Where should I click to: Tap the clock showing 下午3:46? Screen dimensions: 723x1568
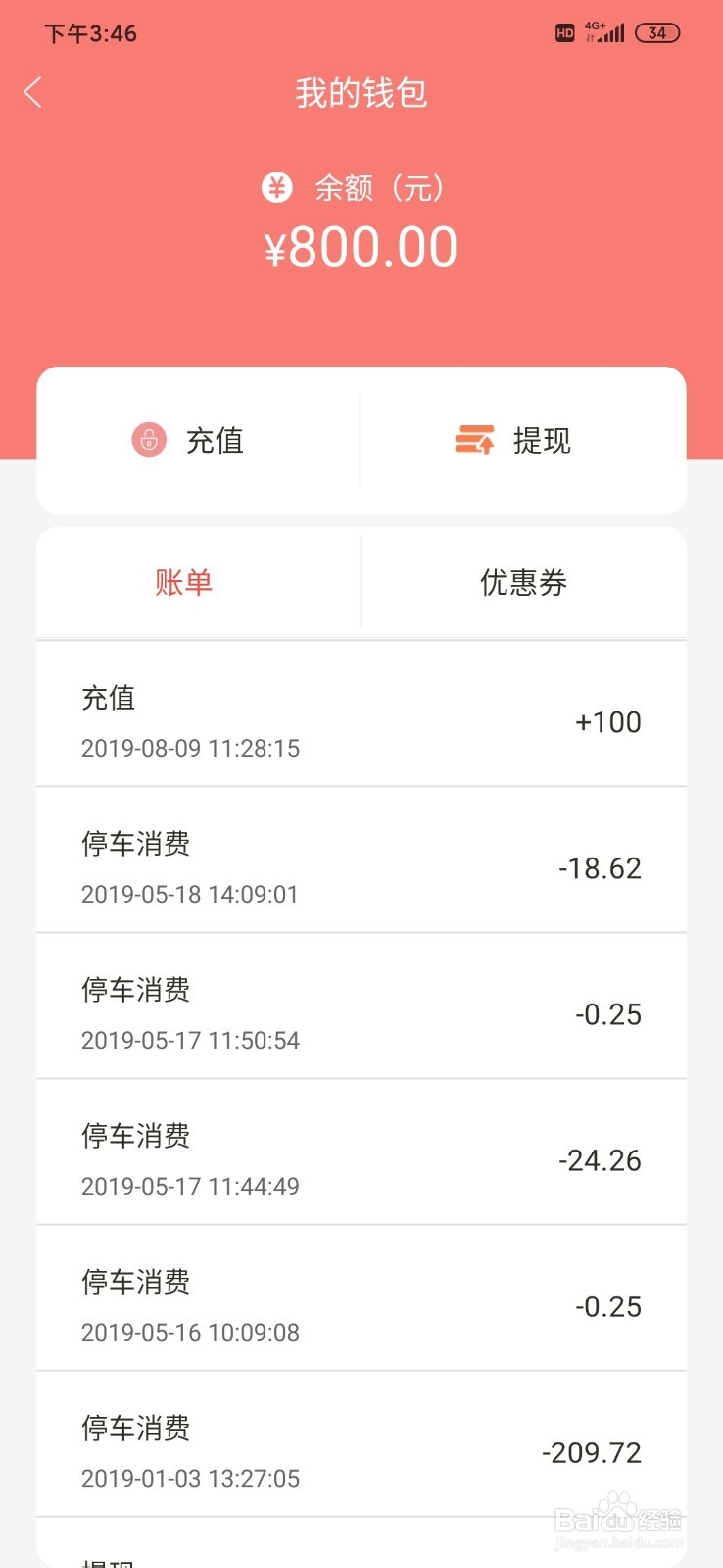[x=88, y=34]
